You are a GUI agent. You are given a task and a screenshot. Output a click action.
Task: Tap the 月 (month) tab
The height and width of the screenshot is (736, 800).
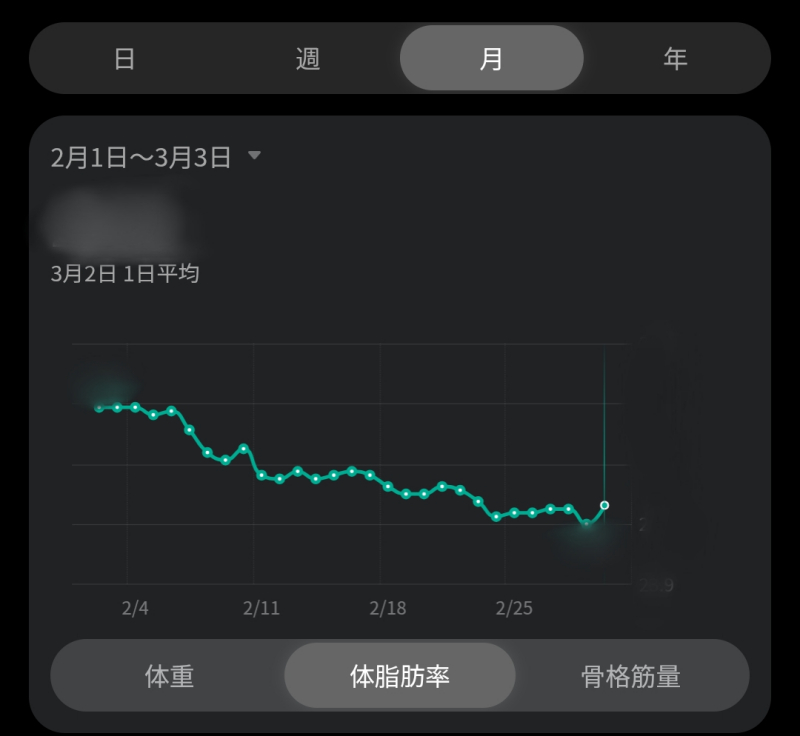coord(491,59)
